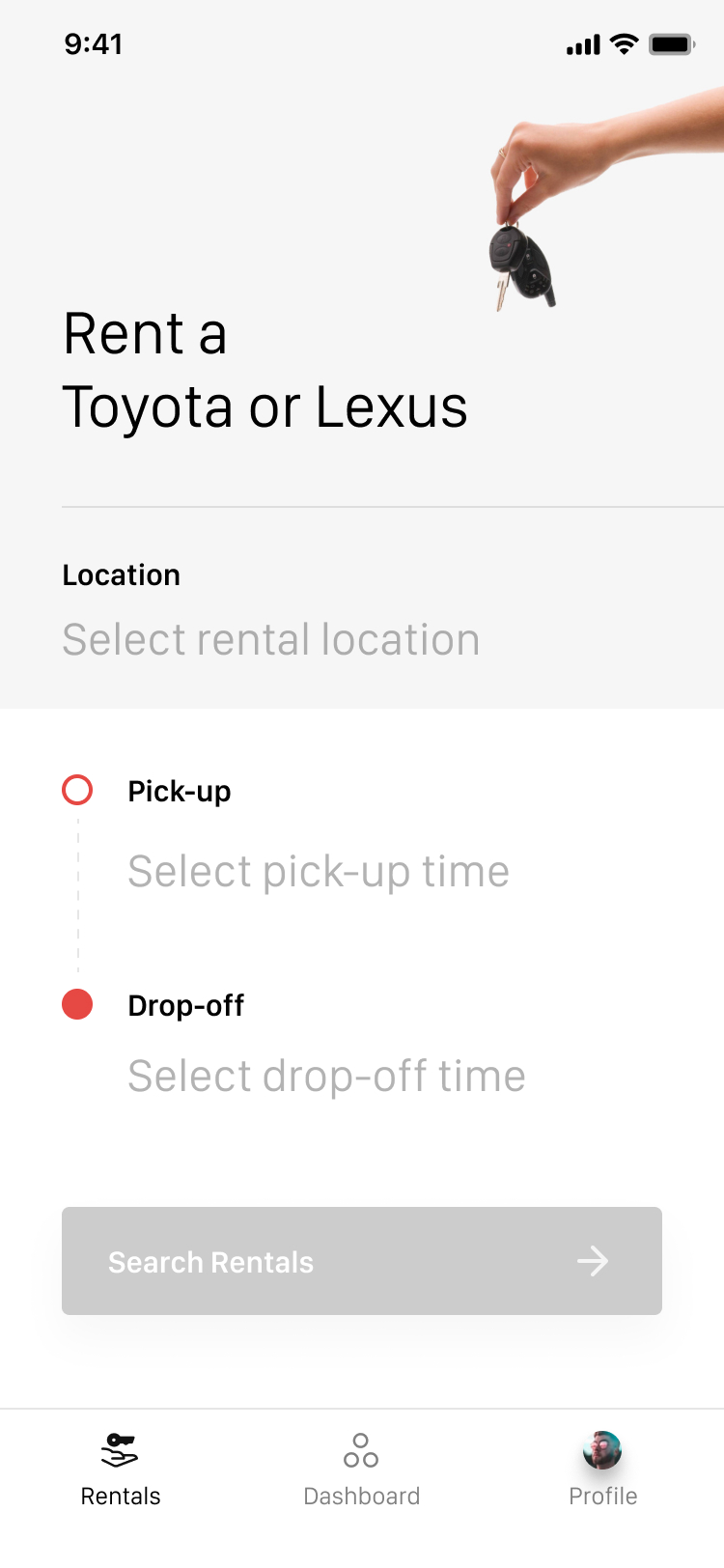
Task: Choose a drop-off time
Action: coord(327,1076)
